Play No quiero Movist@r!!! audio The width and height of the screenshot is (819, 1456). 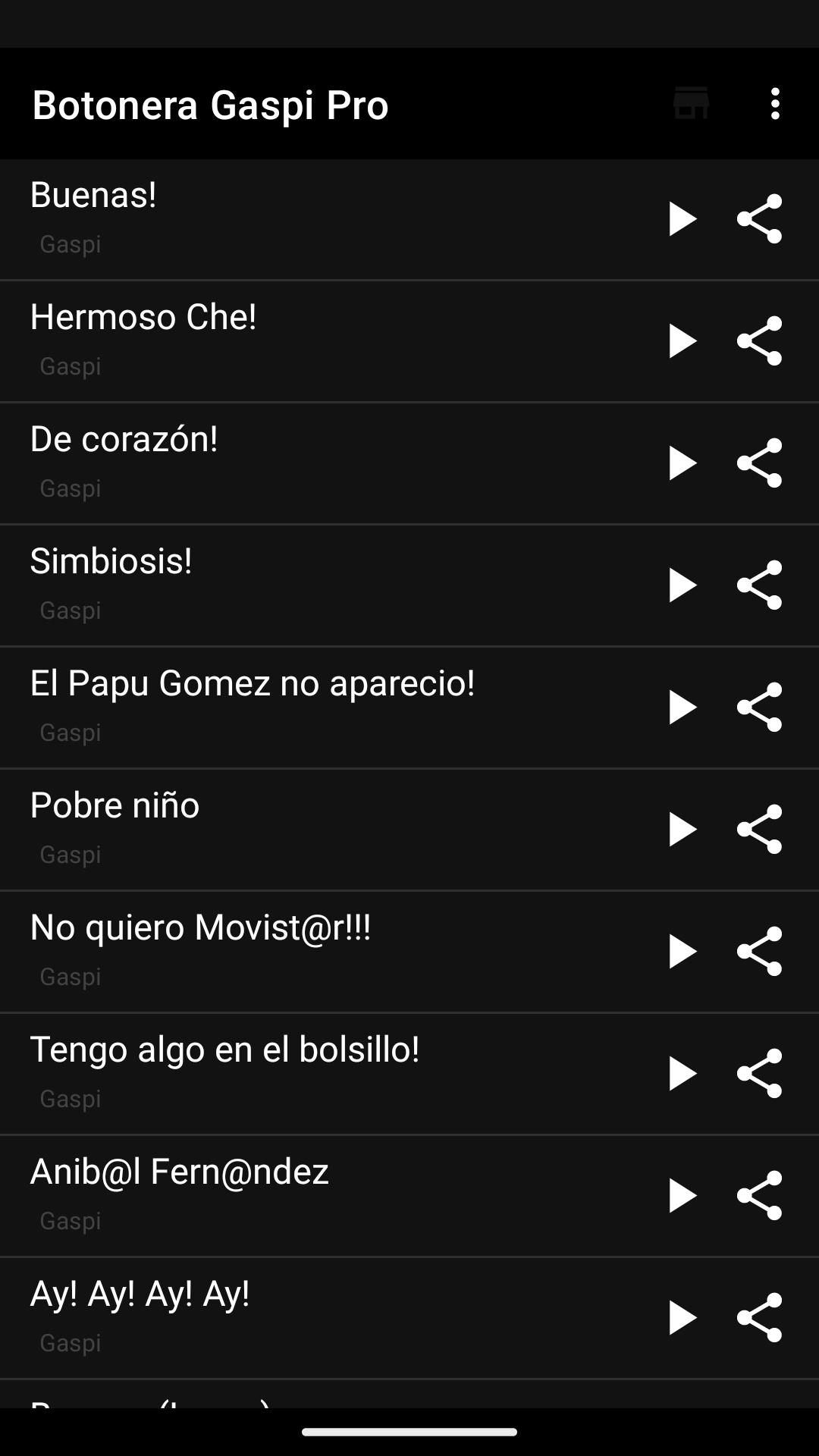682,952
